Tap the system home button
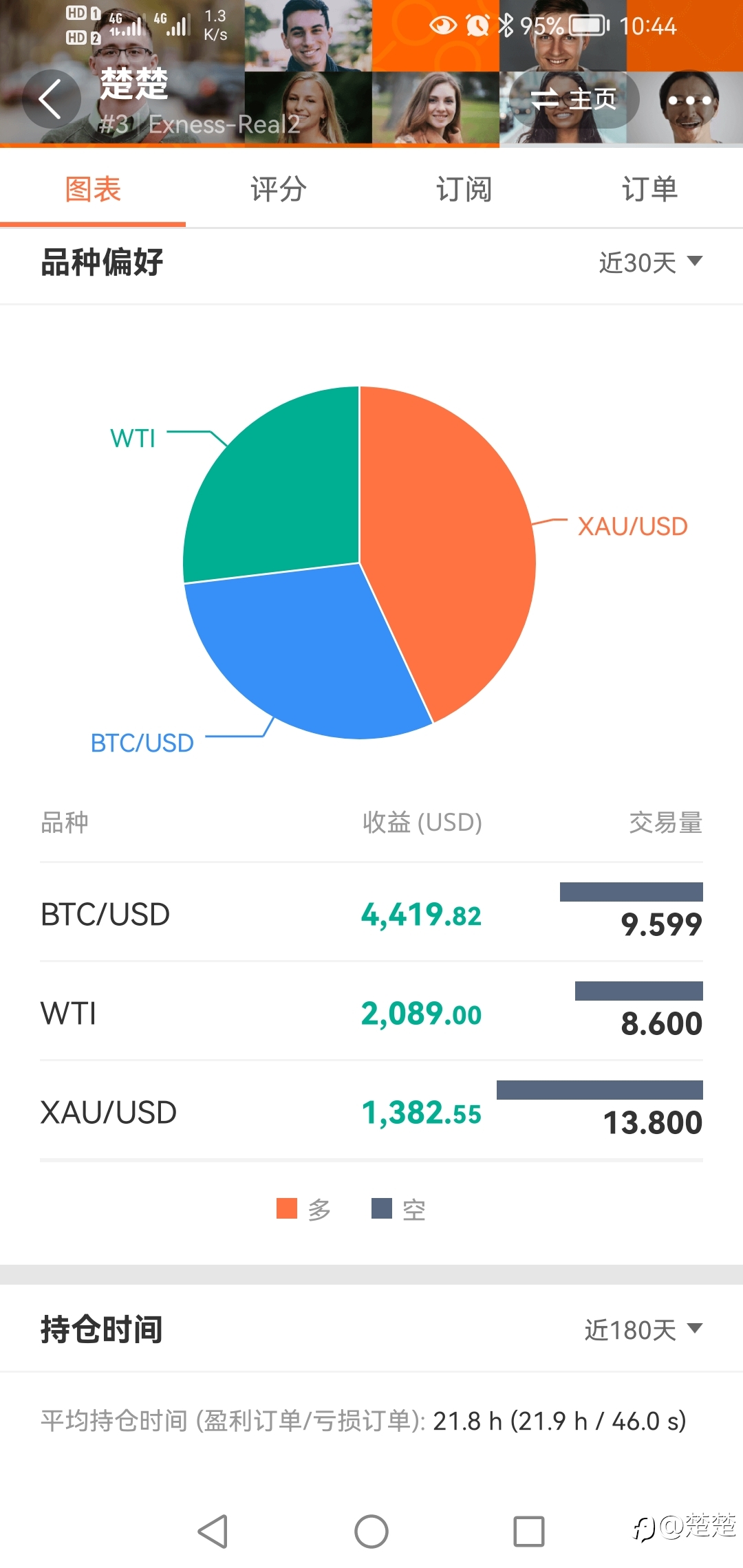The image size is (743, 1568). pos(371,1532)
